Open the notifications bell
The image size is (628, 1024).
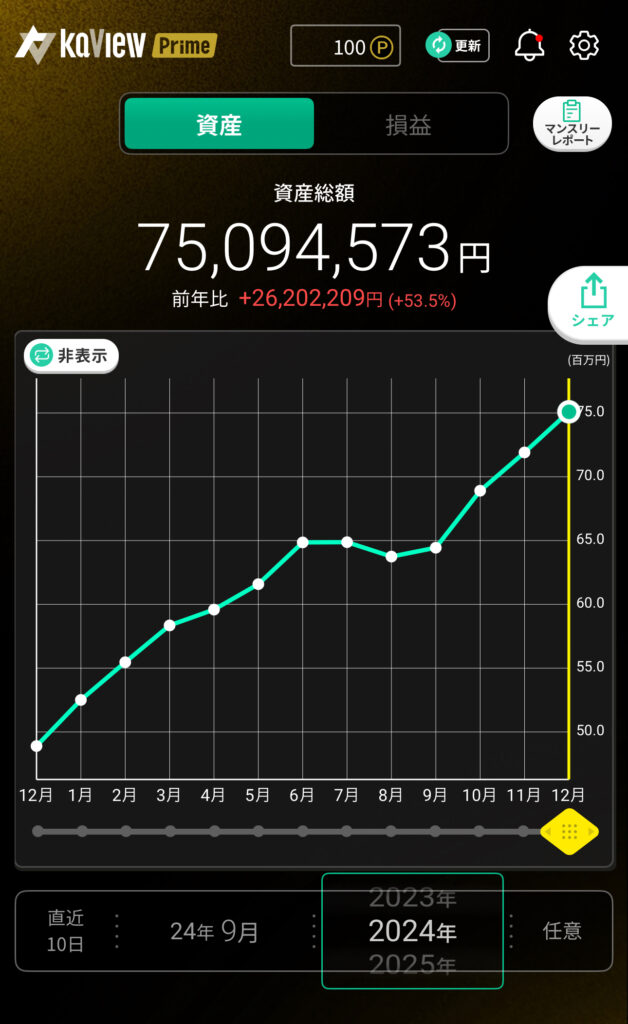click(x=529, y=45)
